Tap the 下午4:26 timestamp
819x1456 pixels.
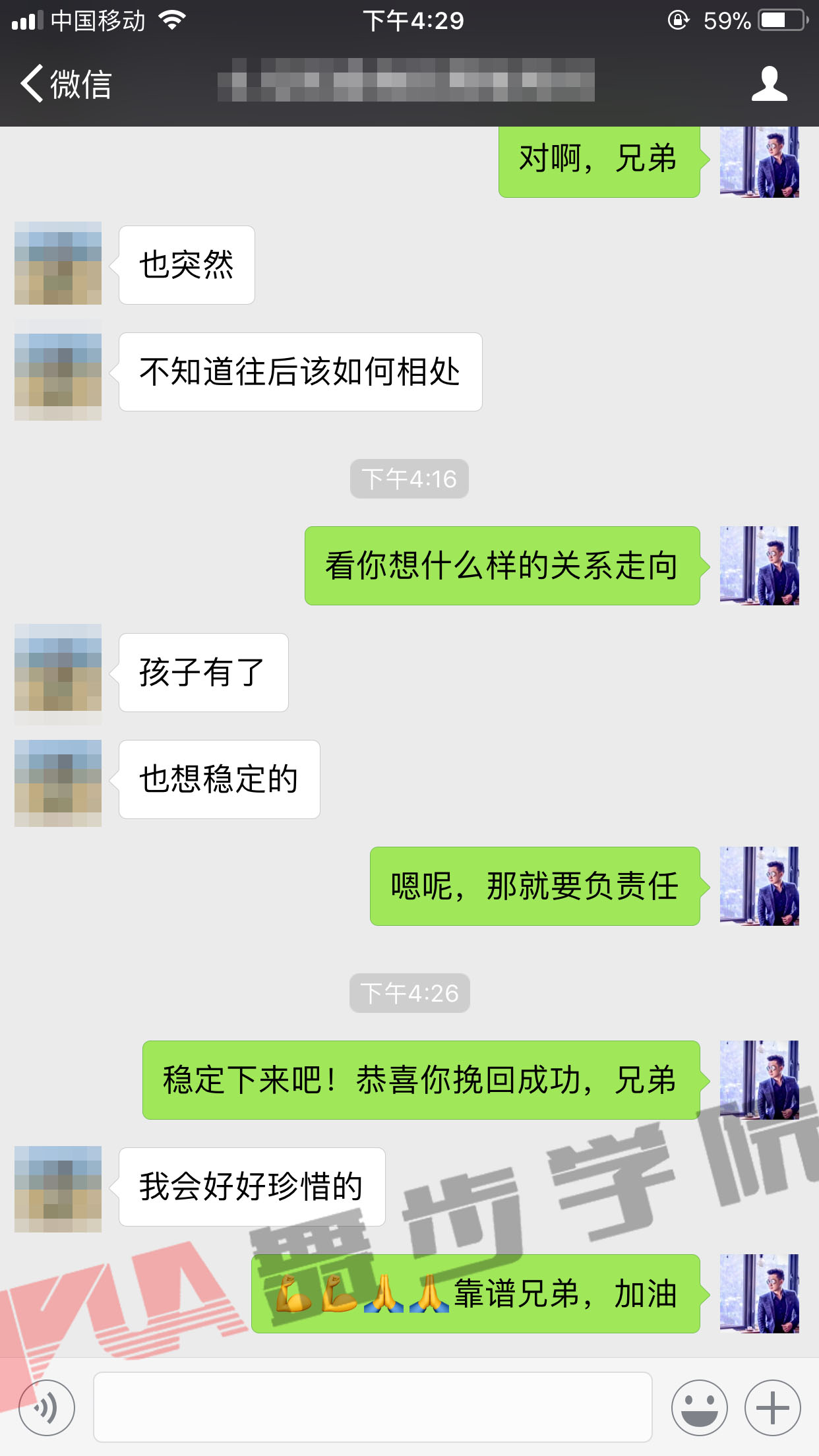click(409, 994)
